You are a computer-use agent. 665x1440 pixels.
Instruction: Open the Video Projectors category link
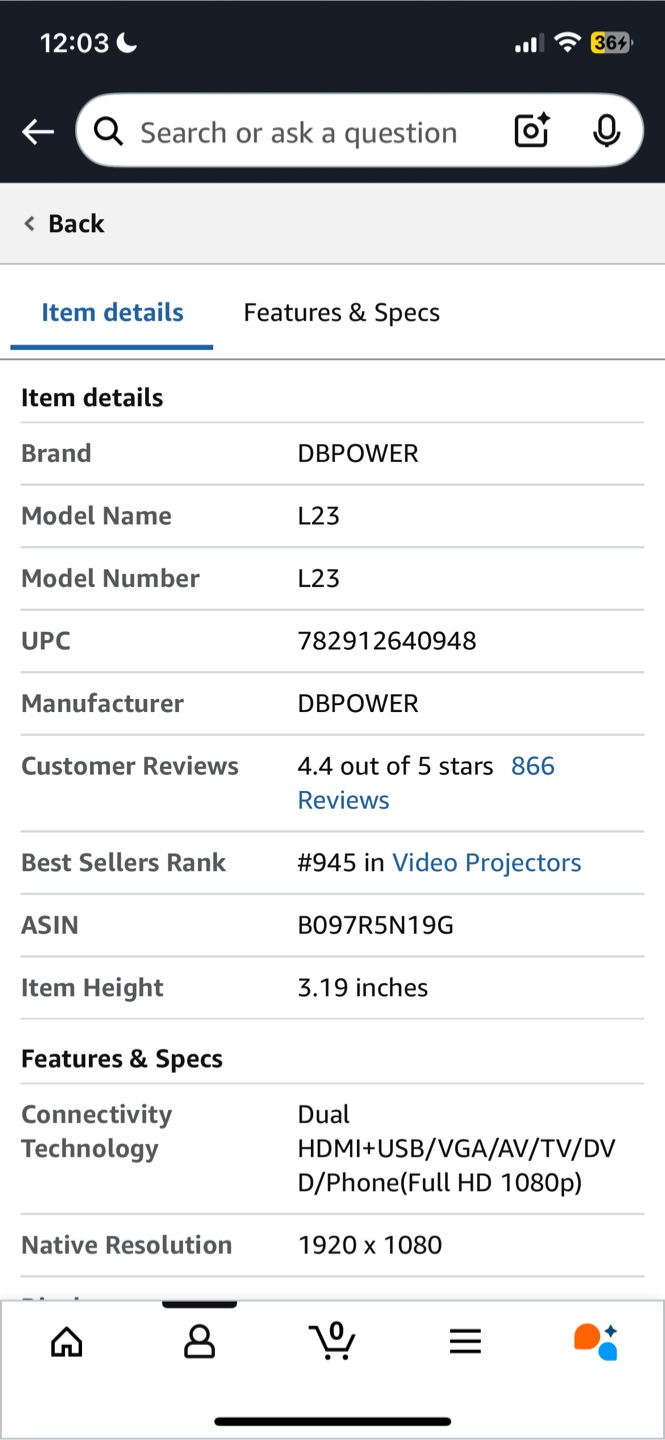tap(486, 863)
